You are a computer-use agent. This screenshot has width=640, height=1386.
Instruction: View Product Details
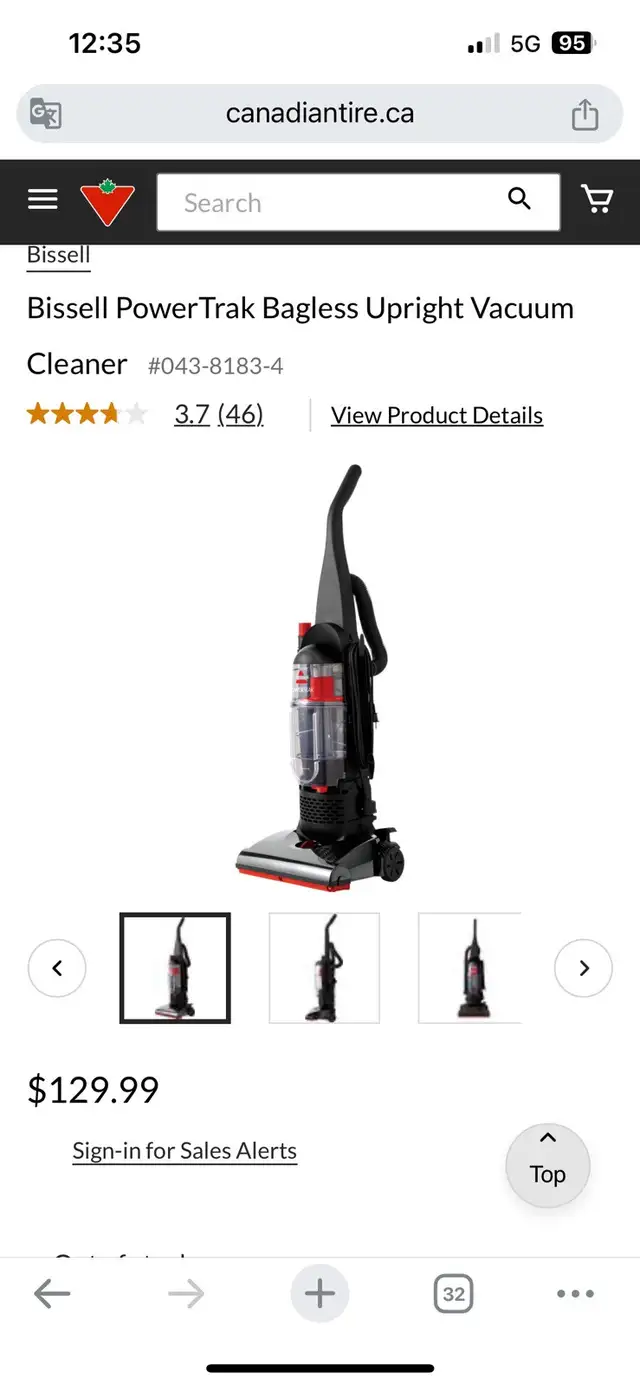pos(437,415)
